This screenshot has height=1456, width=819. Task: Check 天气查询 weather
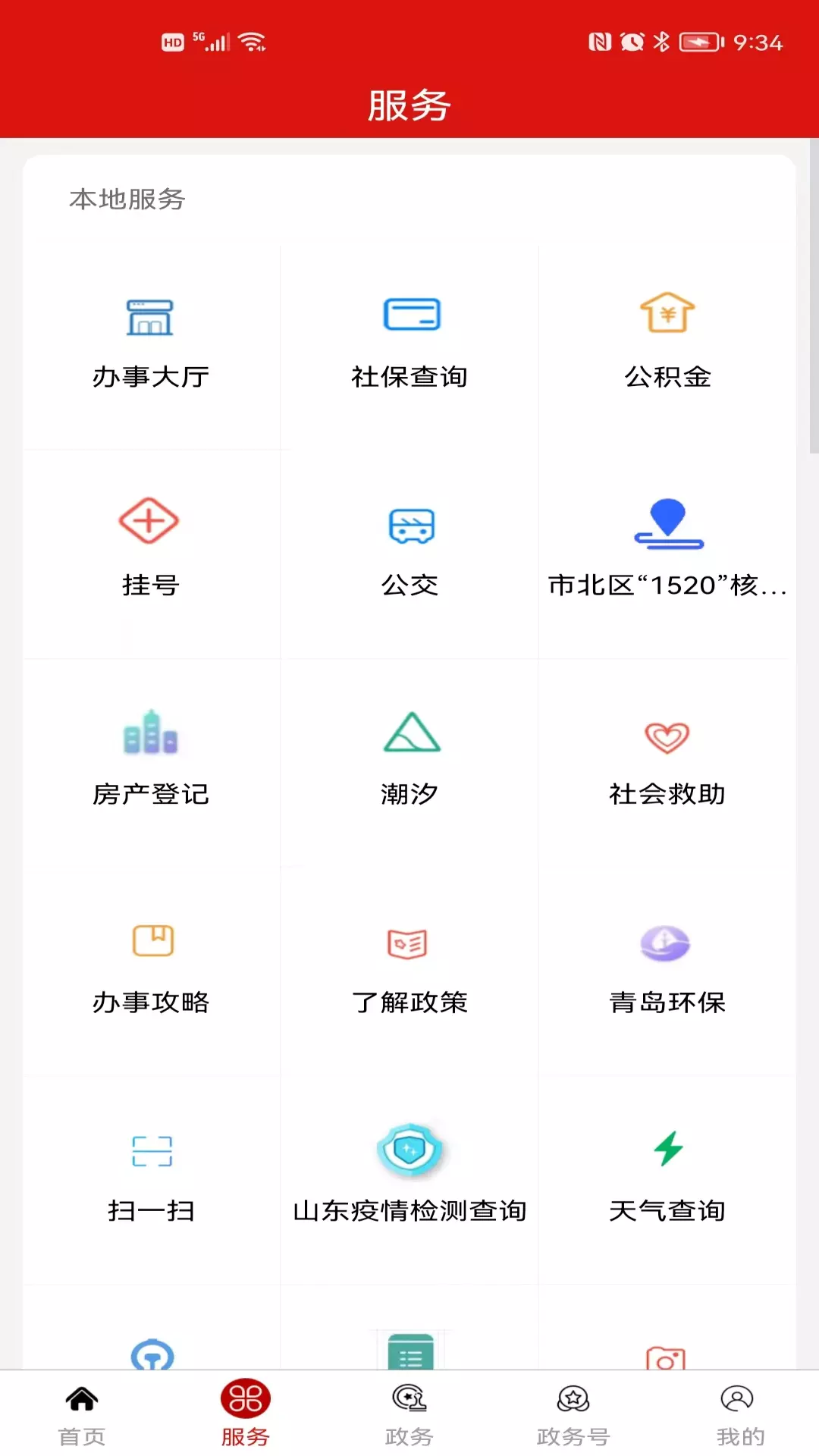click(667, 1179)
